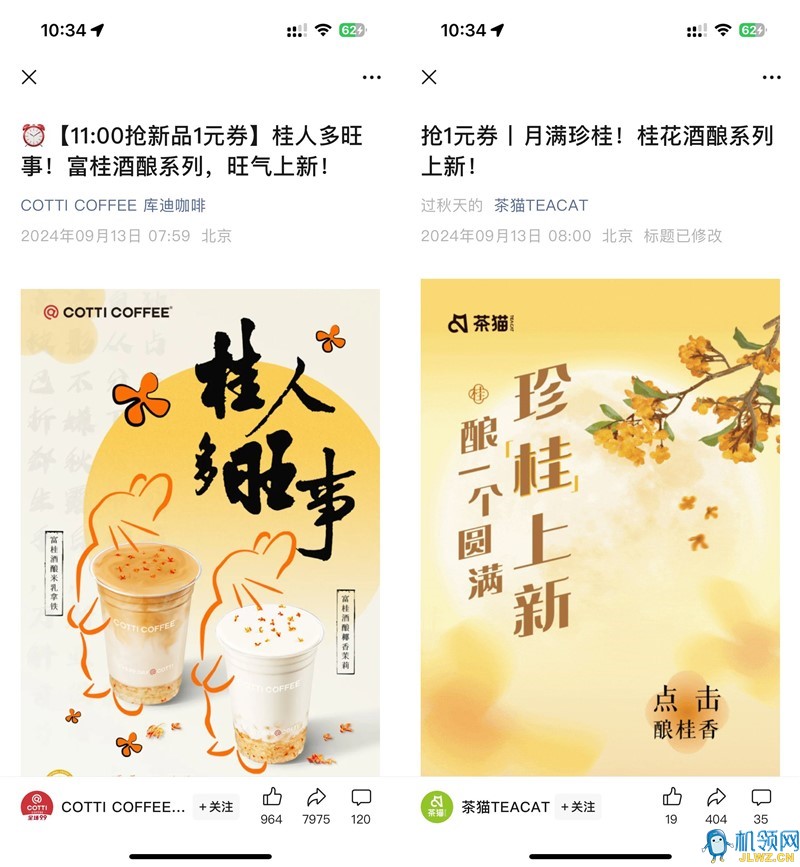The image size is (800, 867).
Task: Open overflow menu on the COTTI COFFEE article
Action: 372,77
